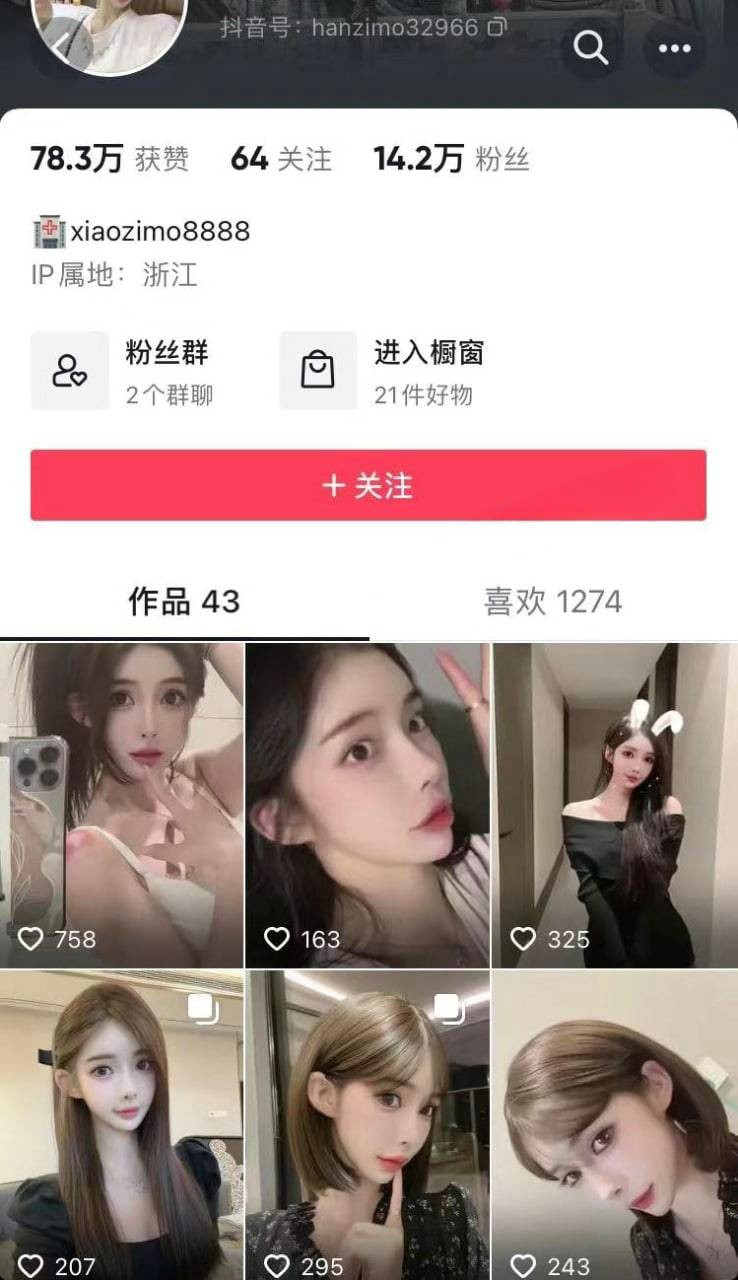Tap the red 关注 follow button
This screenshot has width=738, height=1280.
click(368, 485)
